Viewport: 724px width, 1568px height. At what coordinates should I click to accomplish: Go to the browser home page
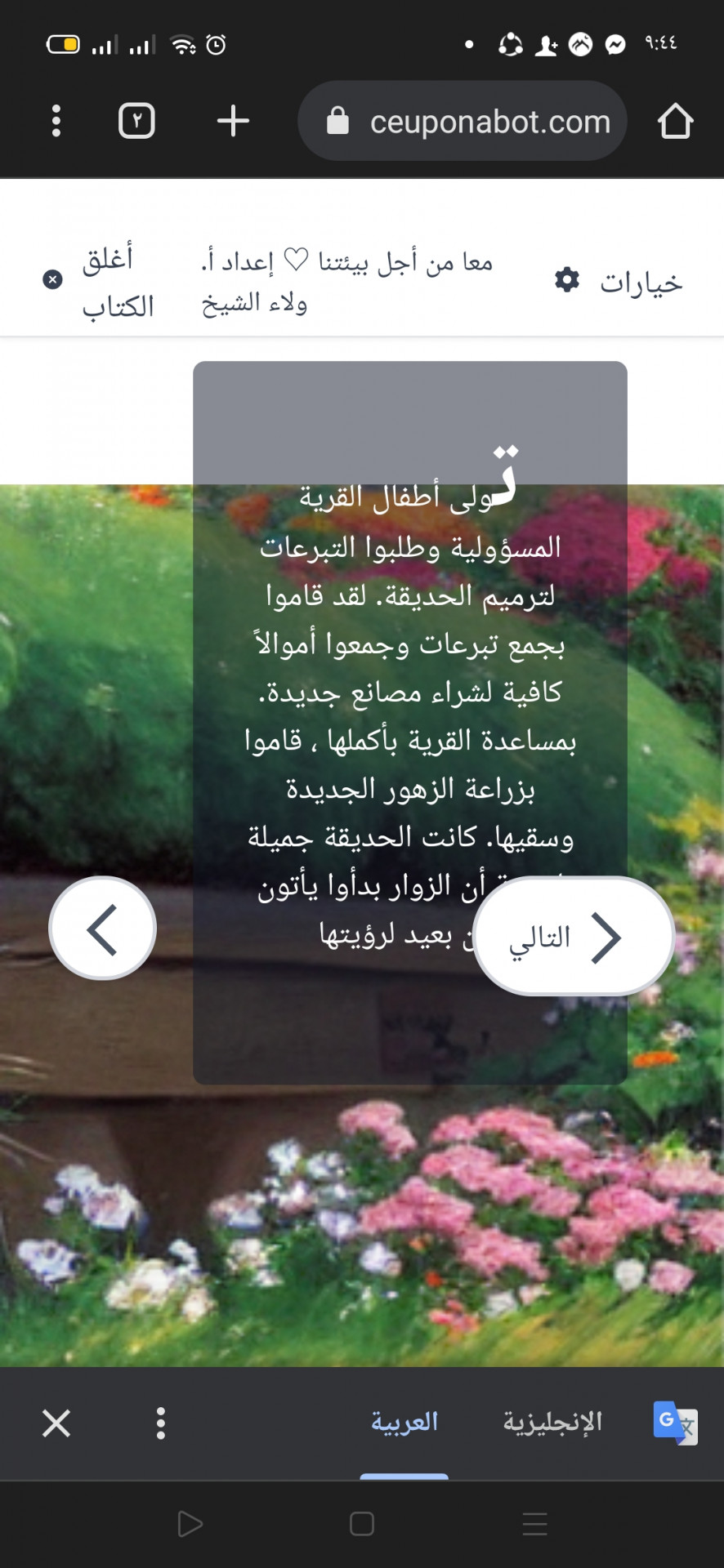click(x=675, y=121)
